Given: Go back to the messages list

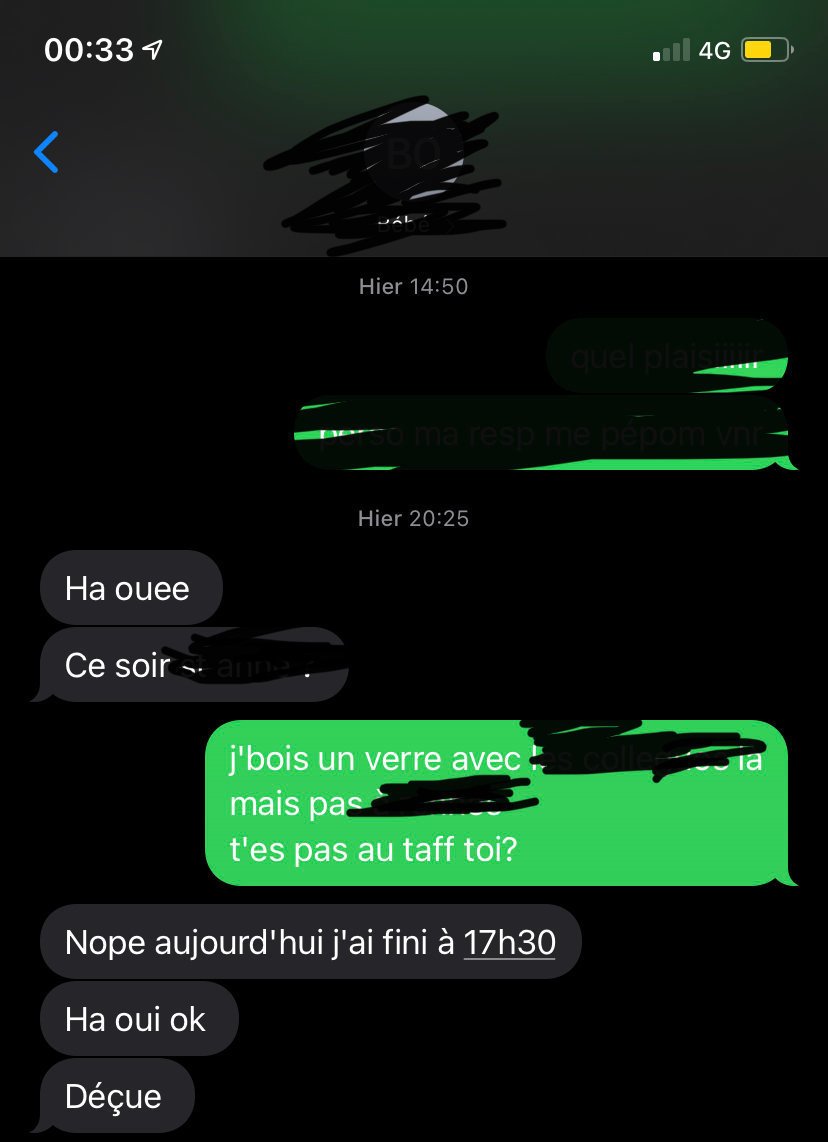Looking at the screenshot, I should click(46, 152).
